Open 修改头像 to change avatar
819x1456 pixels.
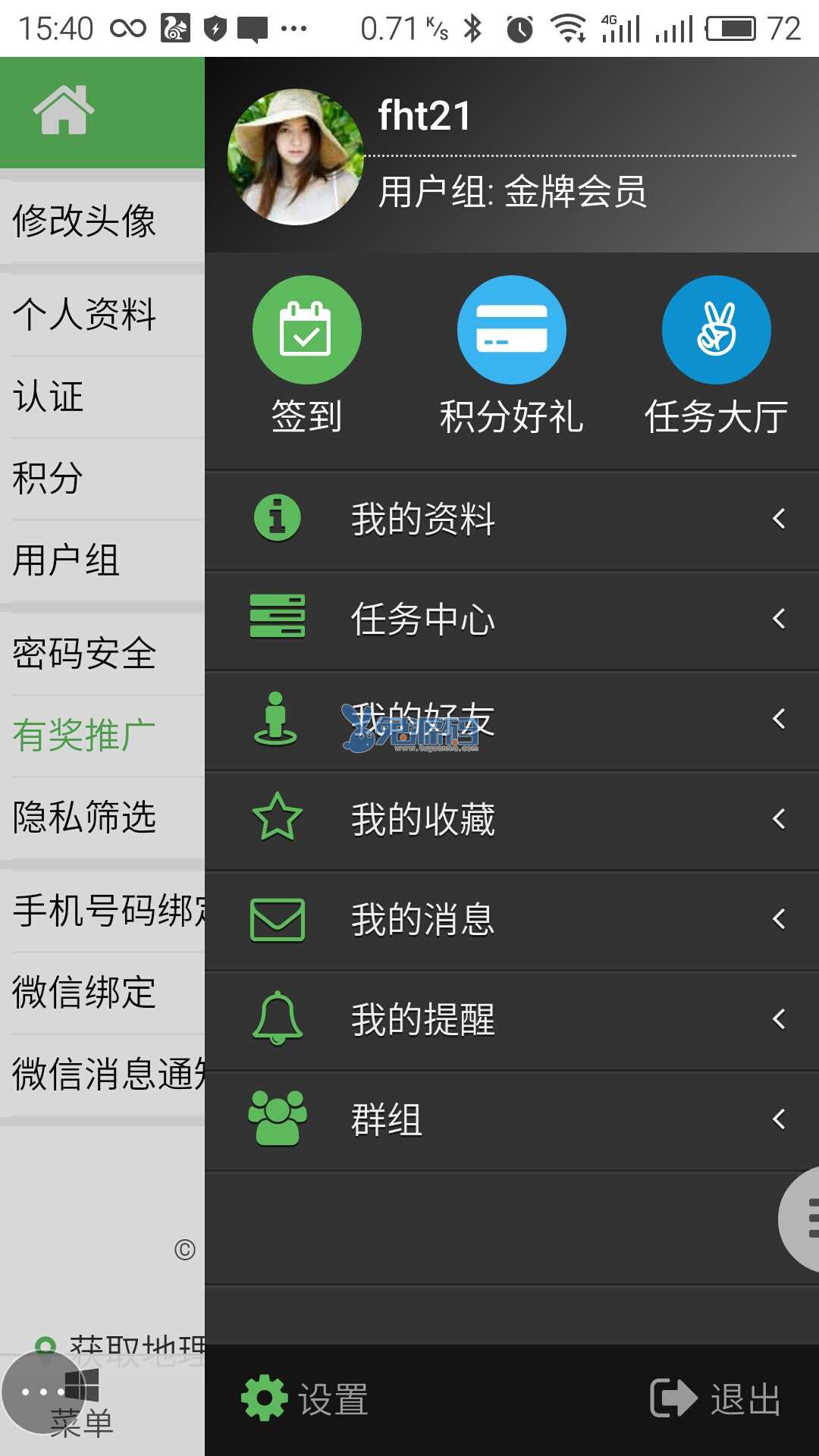coord(84,221)
